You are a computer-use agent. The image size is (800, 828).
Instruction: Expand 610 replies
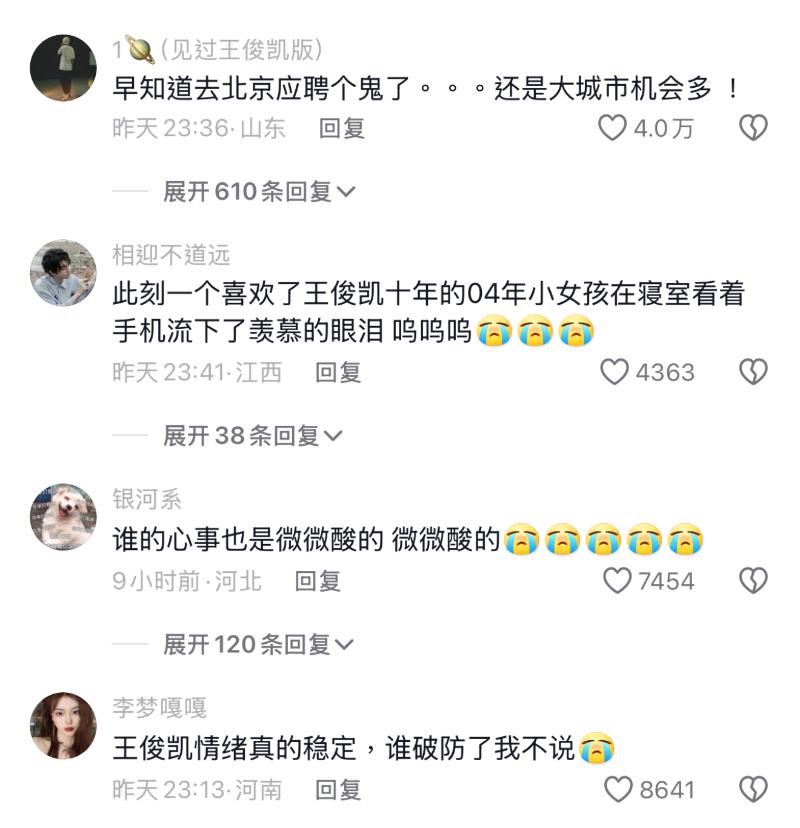click(x=259, y=192)
